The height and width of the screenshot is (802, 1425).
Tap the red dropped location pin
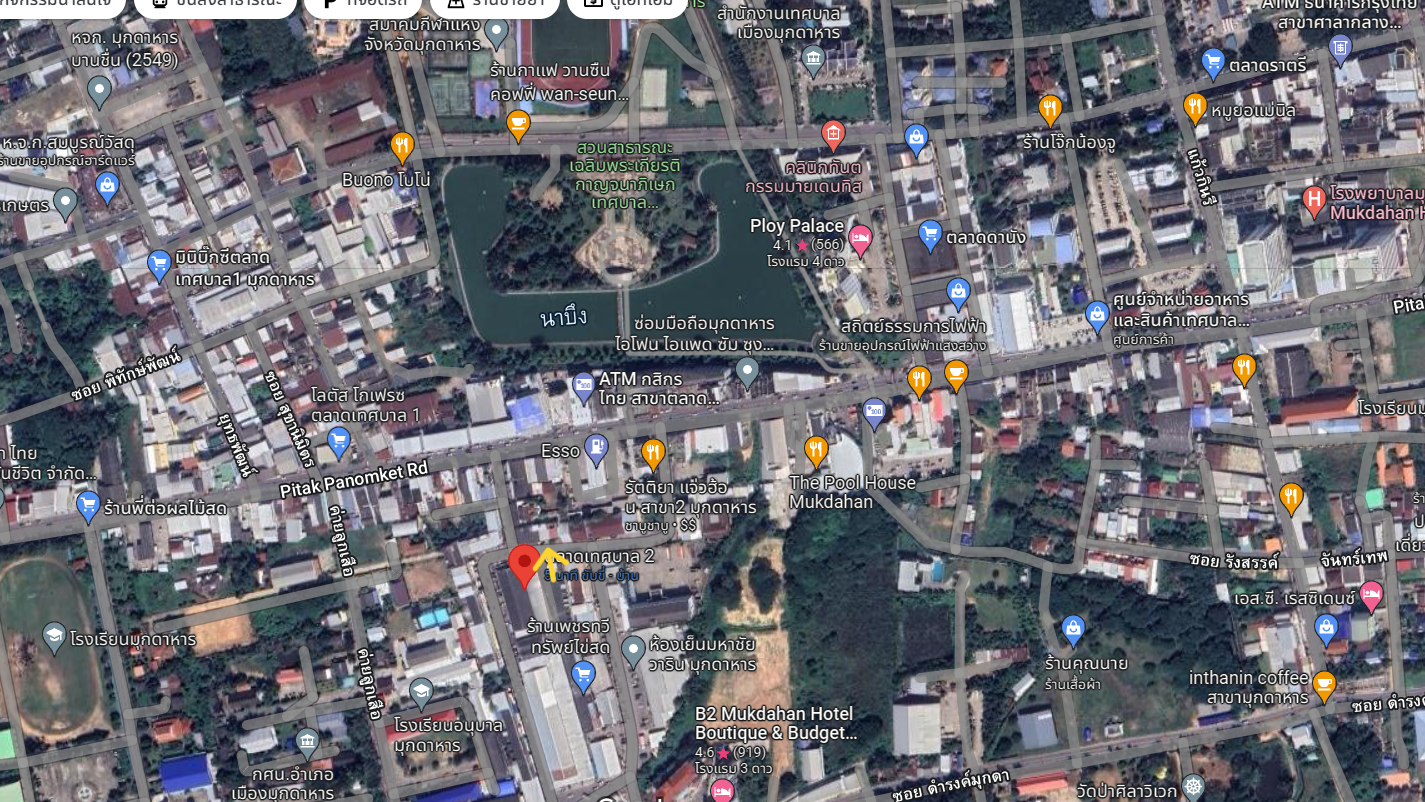(x=523, y=565)
